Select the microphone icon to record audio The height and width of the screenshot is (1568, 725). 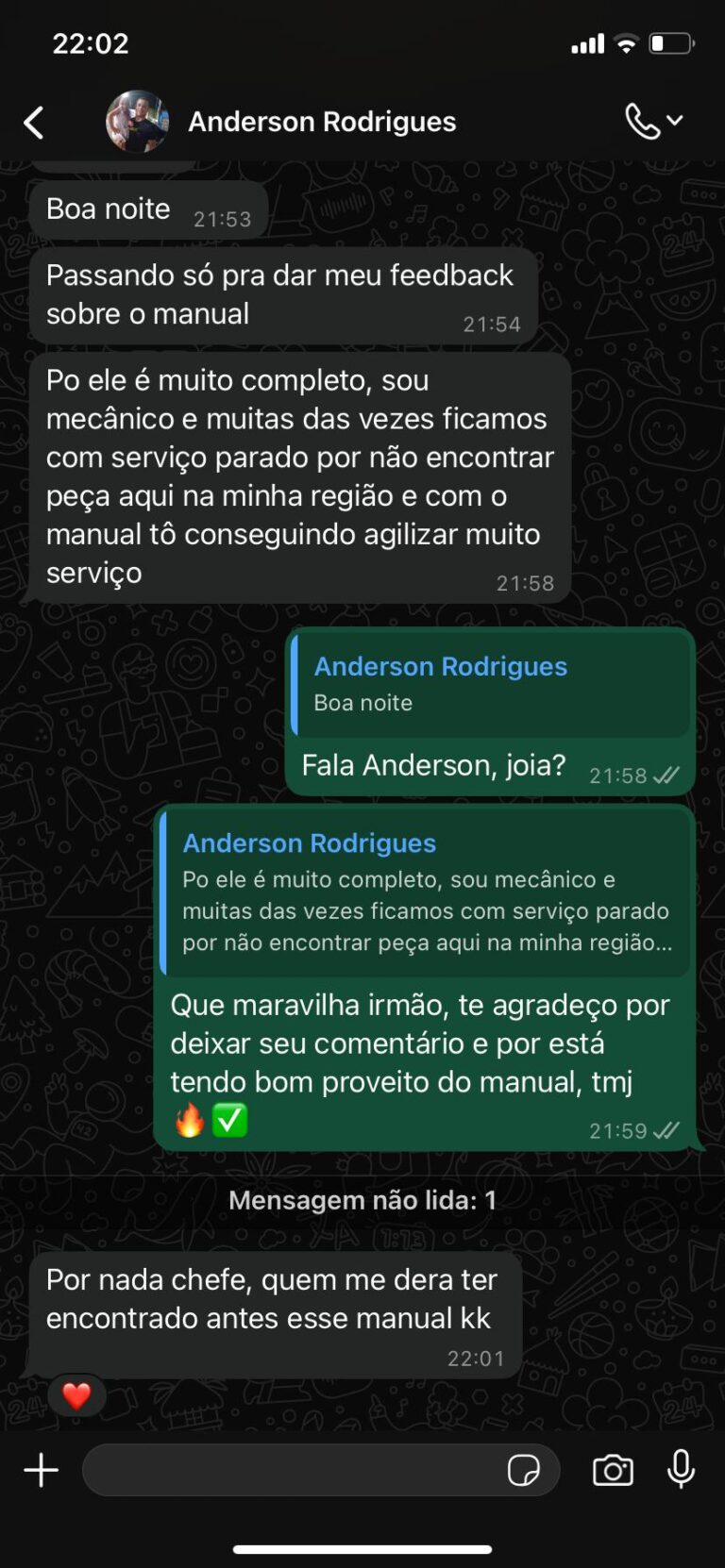pyautogui.click(x=682, y=1469)
